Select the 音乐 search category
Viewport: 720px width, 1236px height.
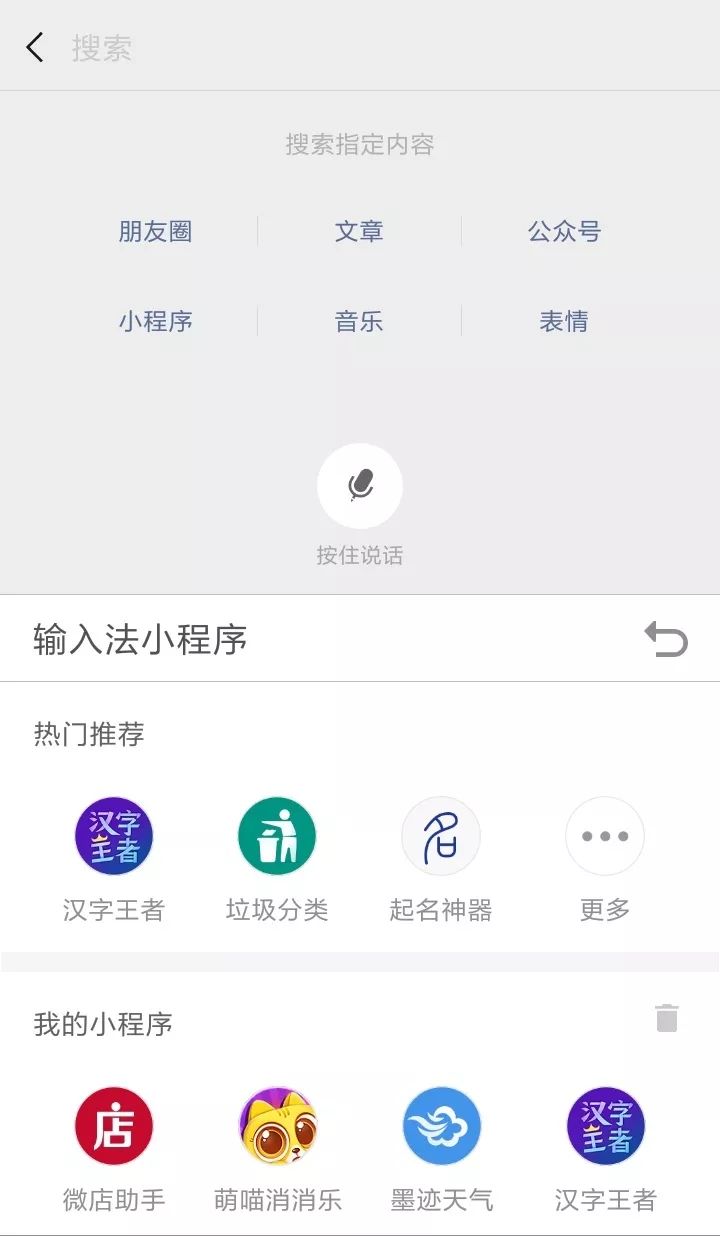coord(359,322)
